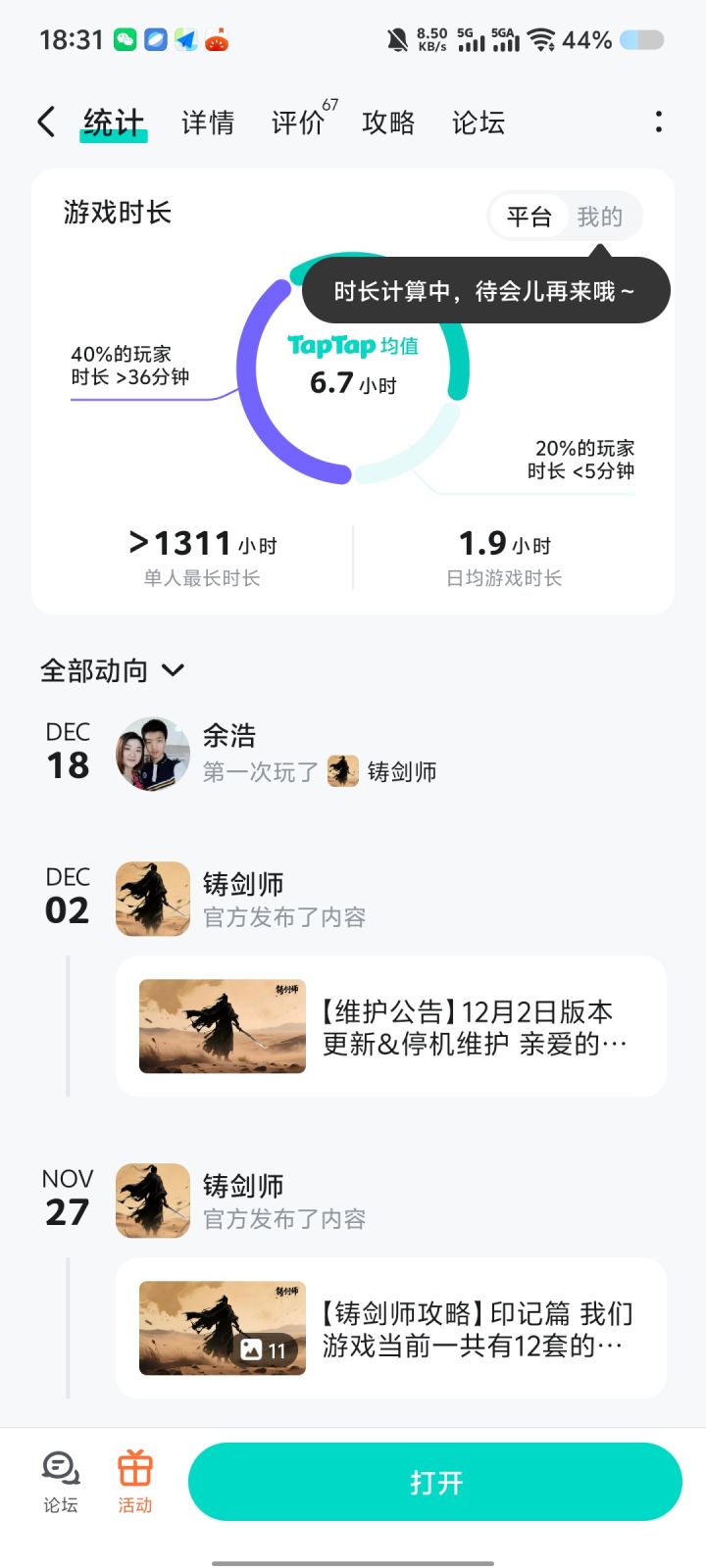The width and height of the screenshot is (706, 1568).
Task: Switch time stats to 我的 view
Action: (x=602, y=216)
